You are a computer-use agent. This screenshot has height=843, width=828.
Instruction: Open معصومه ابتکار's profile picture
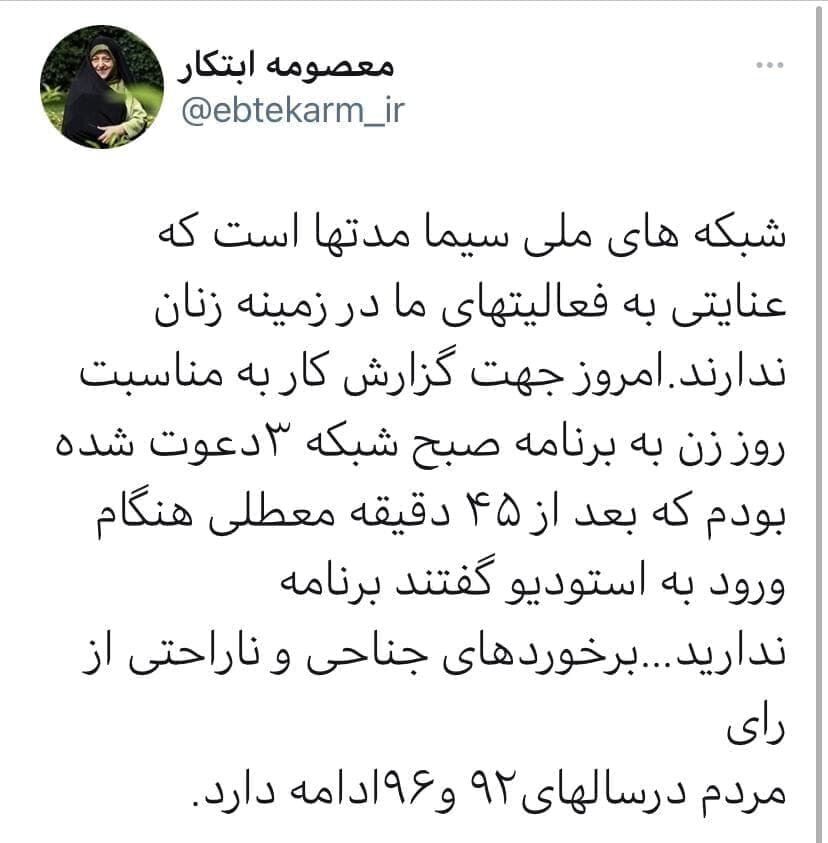point(101,87)
